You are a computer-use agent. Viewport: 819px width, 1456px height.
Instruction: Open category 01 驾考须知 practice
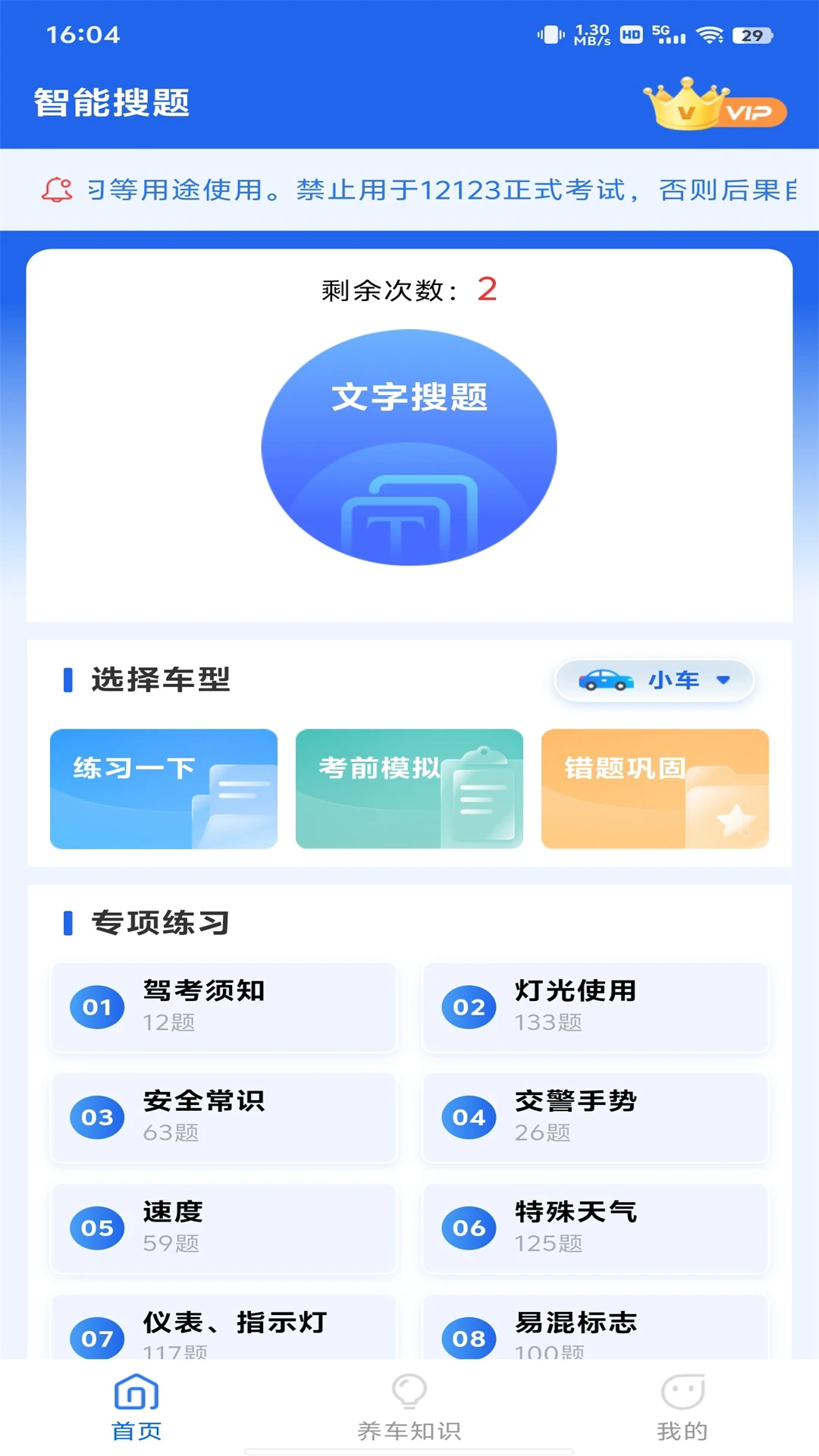[223, 1007]
